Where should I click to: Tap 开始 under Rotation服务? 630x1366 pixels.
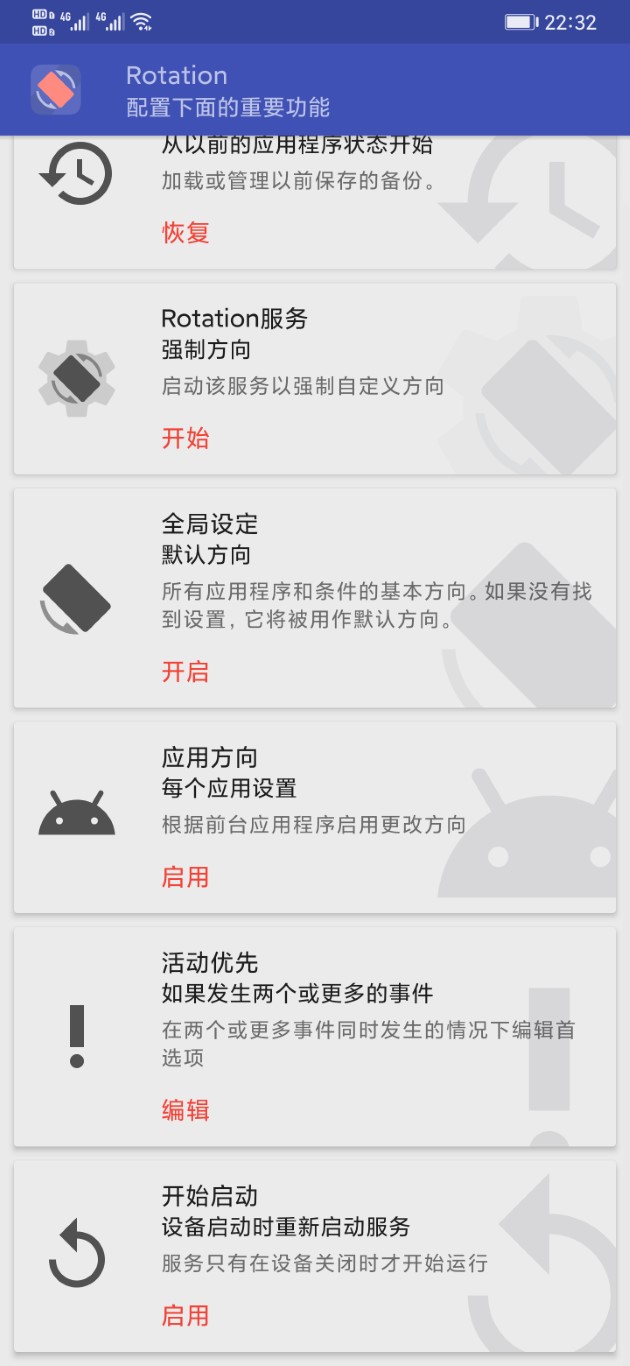pyautogui.click(x=186, y=438)
